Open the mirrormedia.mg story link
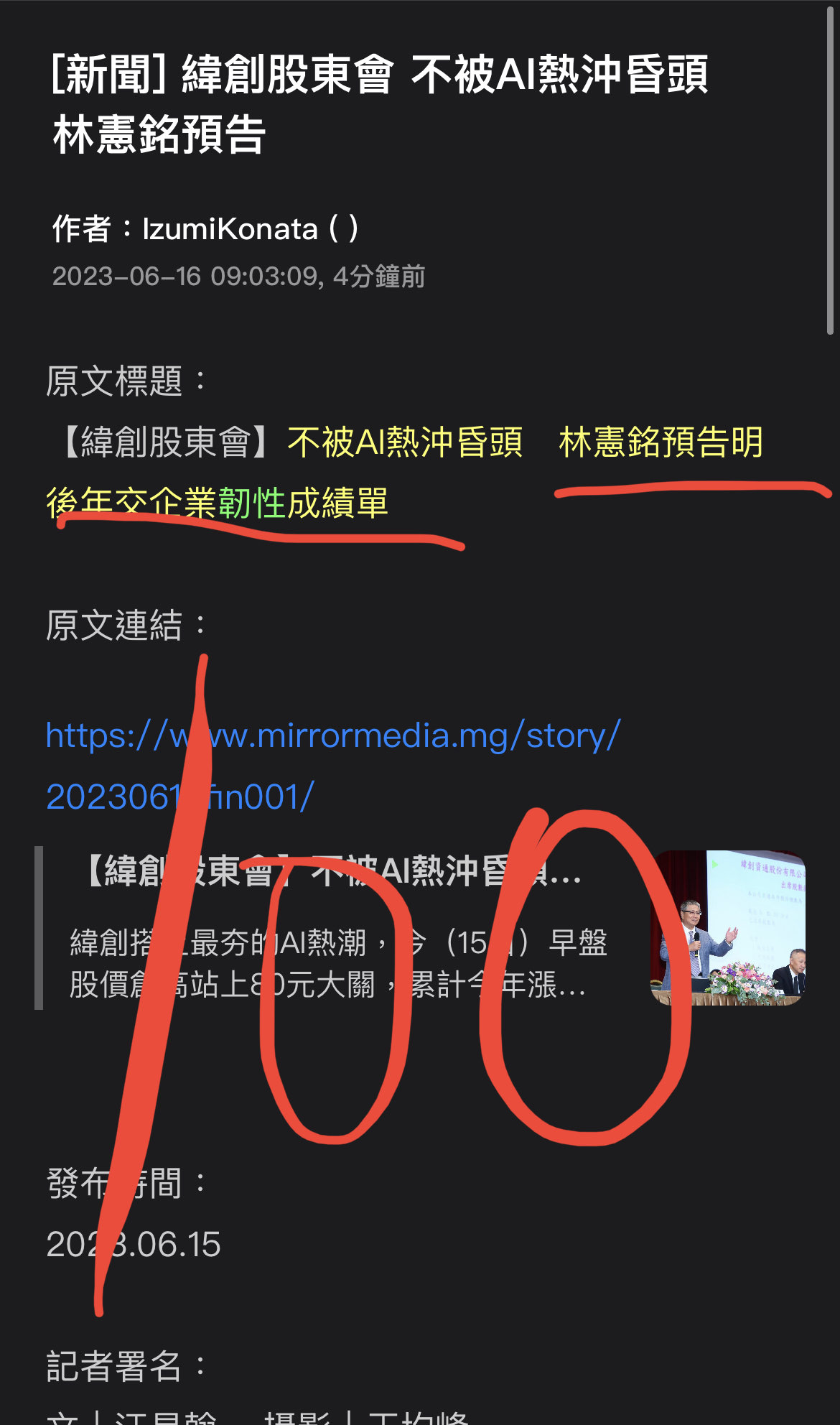Screen dimensions: 840x1425 [332, 738]
